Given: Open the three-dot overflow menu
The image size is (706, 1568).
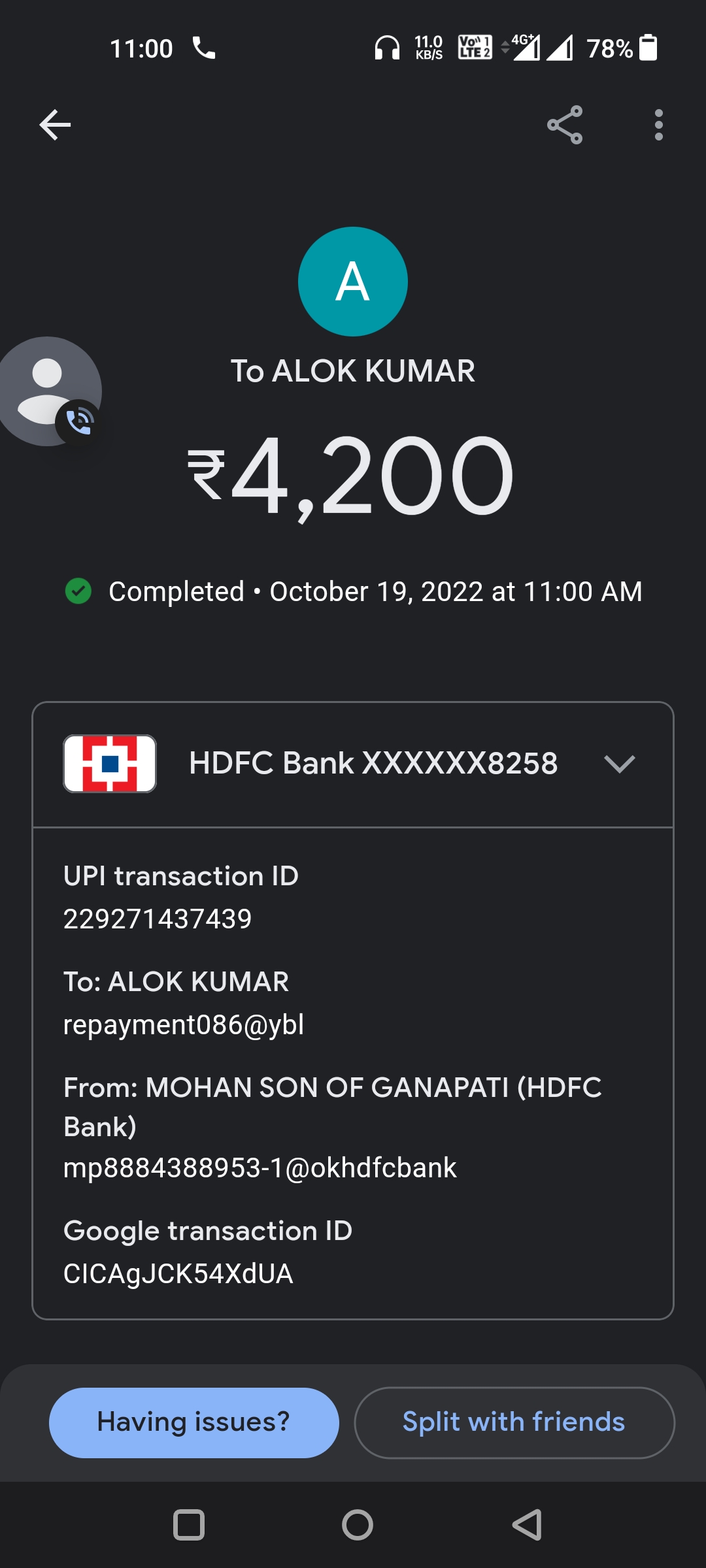Looking at the screenshot, I should tap(658, 125).
